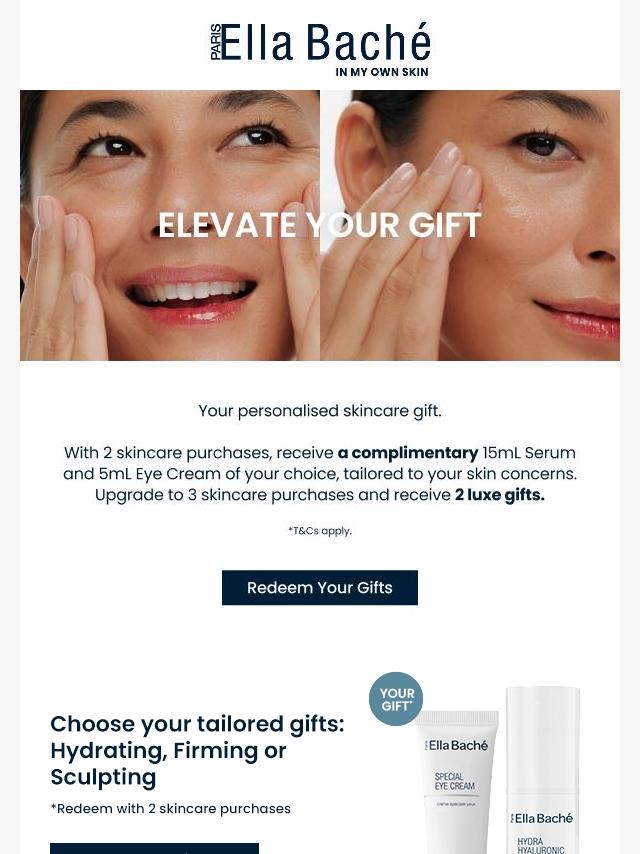The height and width of the screenshot is (854, 640).
Task: Tap the Redeem Your Gifts button
Action: point(320,588)
